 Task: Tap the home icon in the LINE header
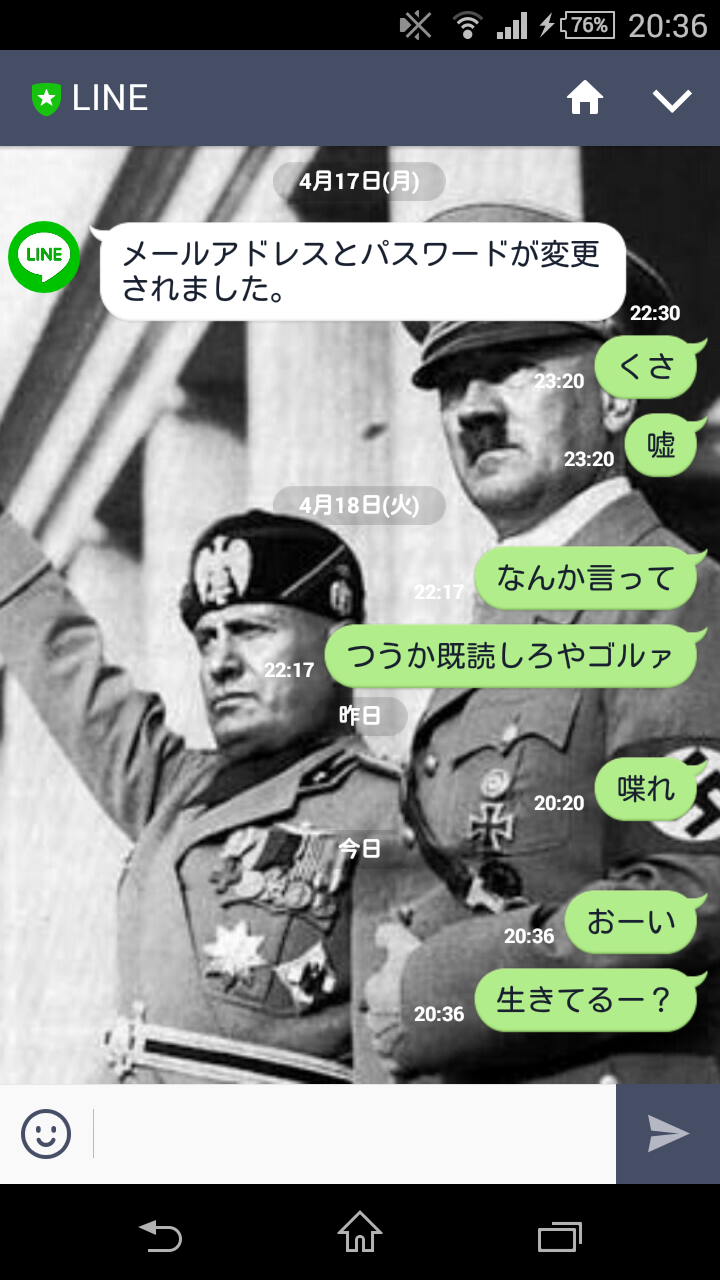[585, 98]
